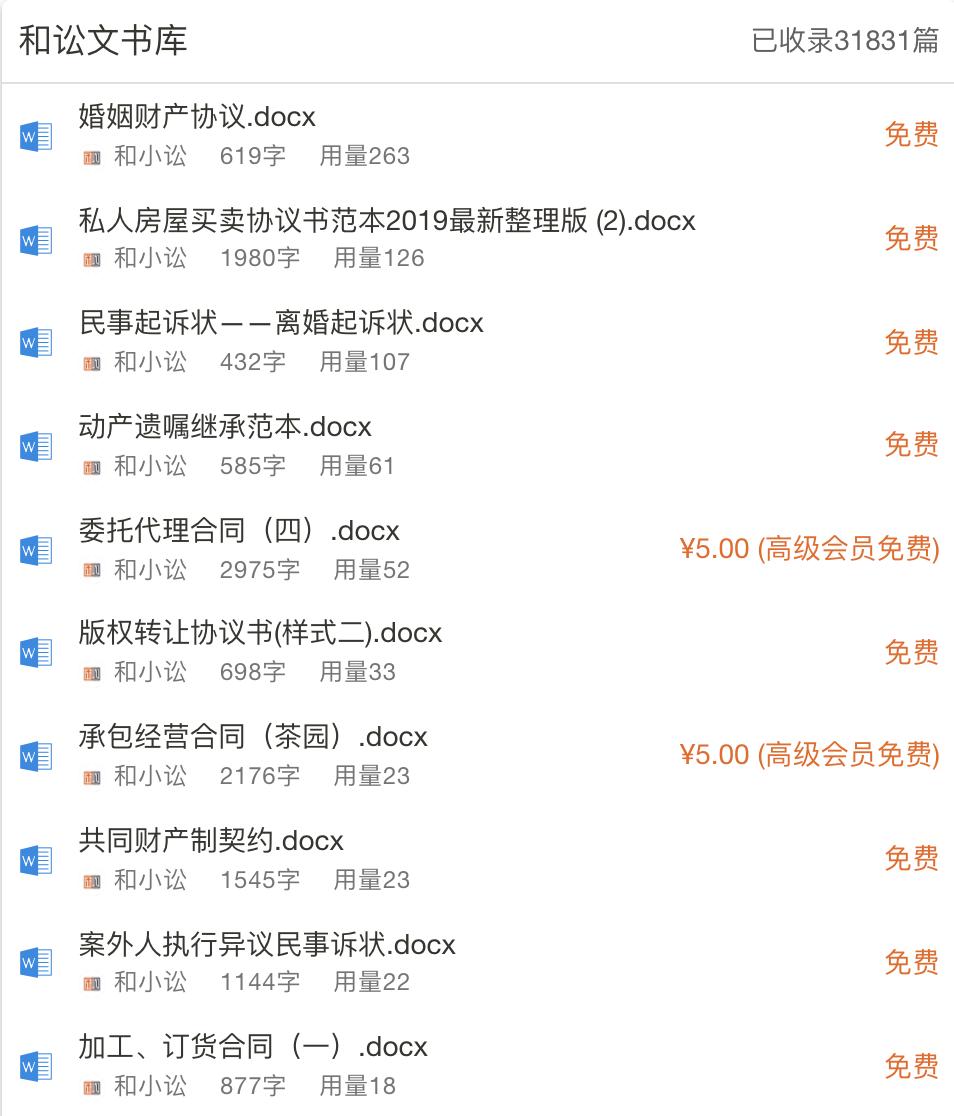Open 私人房屋买卖协议书范本2019最新整理版 (2).docx
Screen dimensions: 954x1116
pyautogui.click(x=386, y=221)
